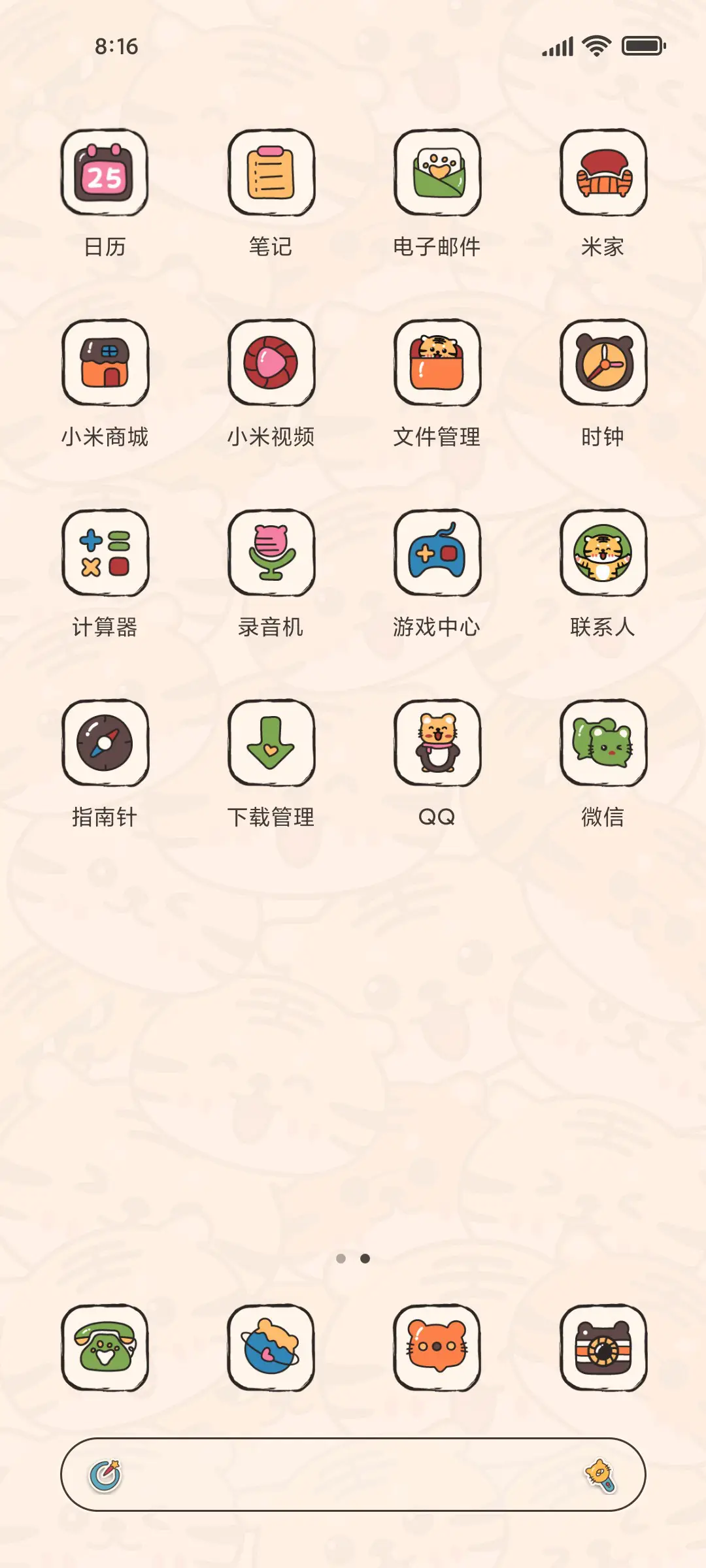Launch the 计算器 calculator

pyautogui.click(x=106, y=553)
